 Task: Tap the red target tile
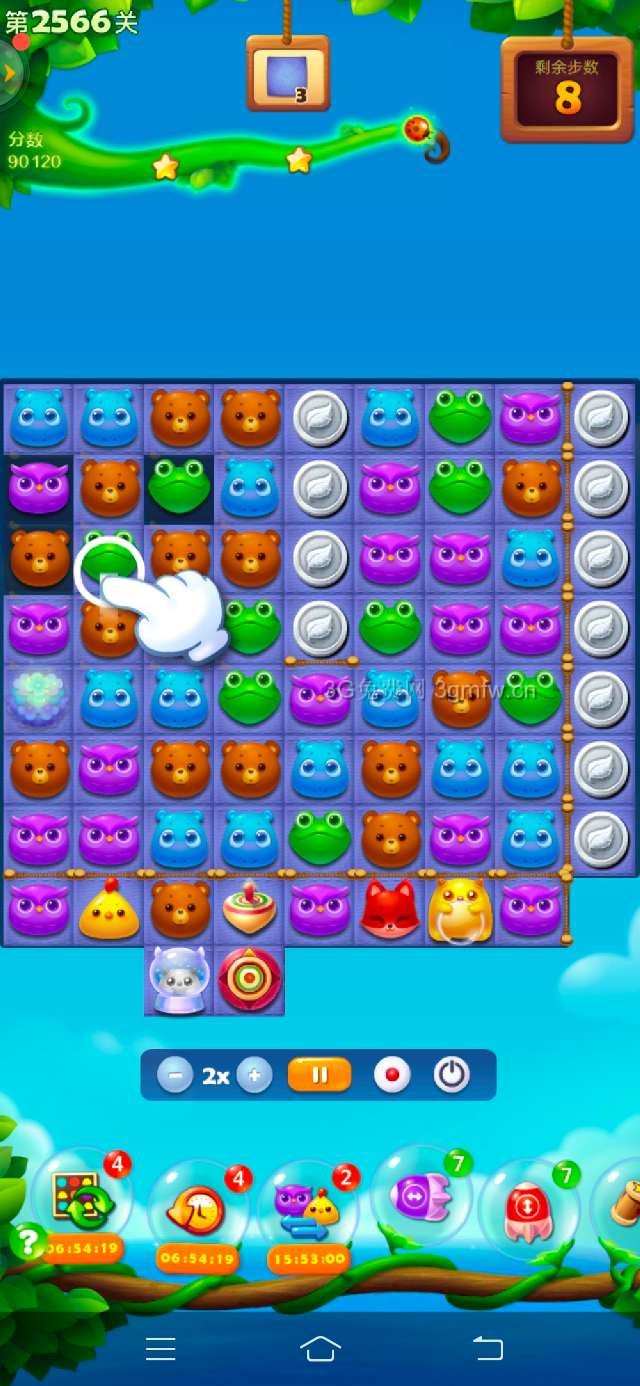tap(249, 980)
